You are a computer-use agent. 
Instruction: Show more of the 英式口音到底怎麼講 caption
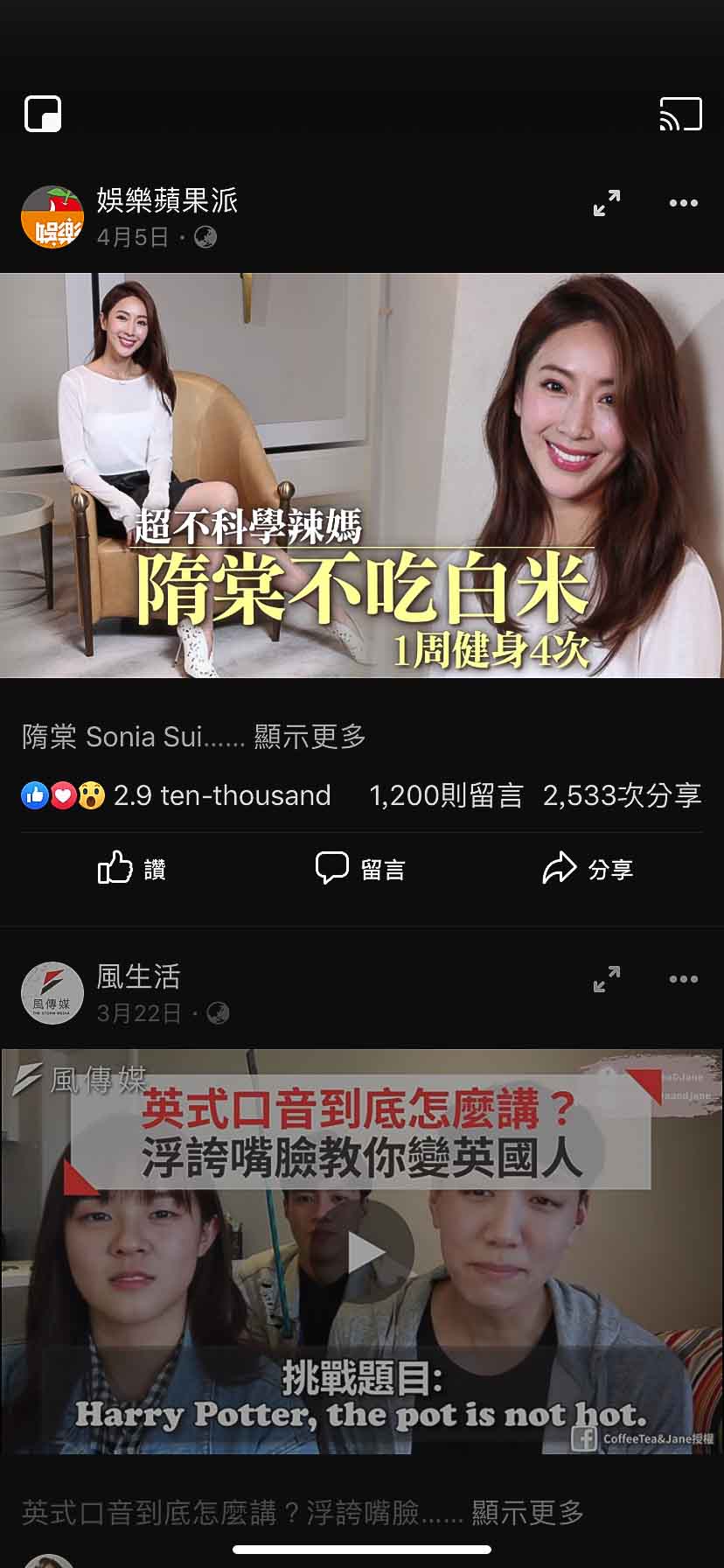[527, 1513]
